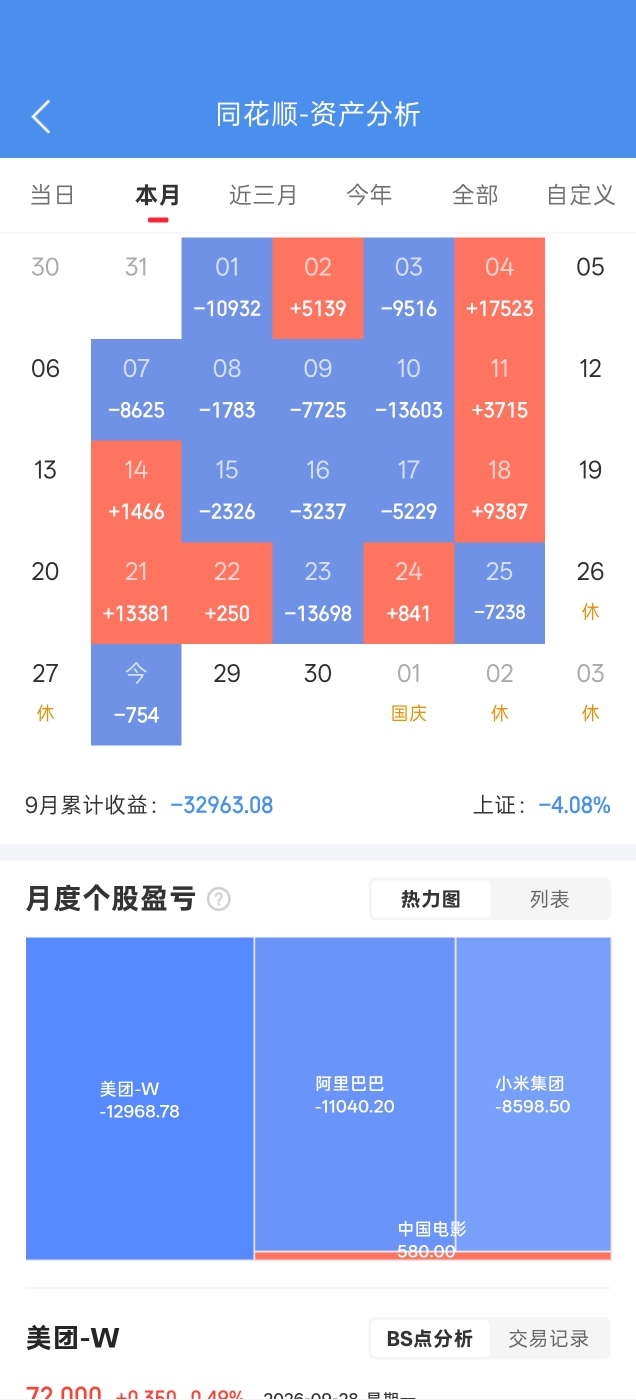Open today's cell showing -754
Screen dimensions: 636x1400
point(136,695)
